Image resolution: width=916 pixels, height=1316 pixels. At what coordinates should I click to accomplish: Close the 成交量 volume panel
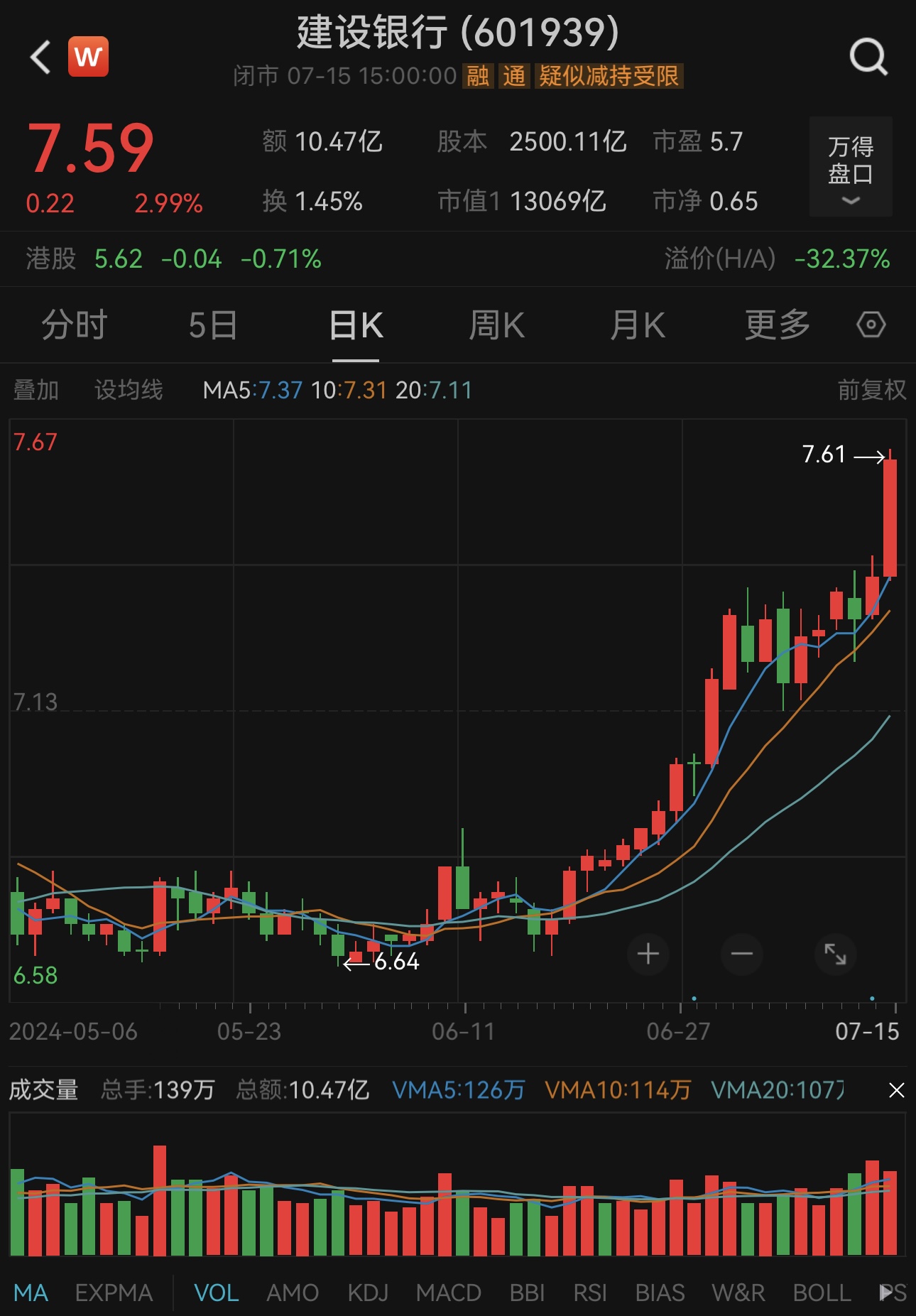coord(896,1090)
